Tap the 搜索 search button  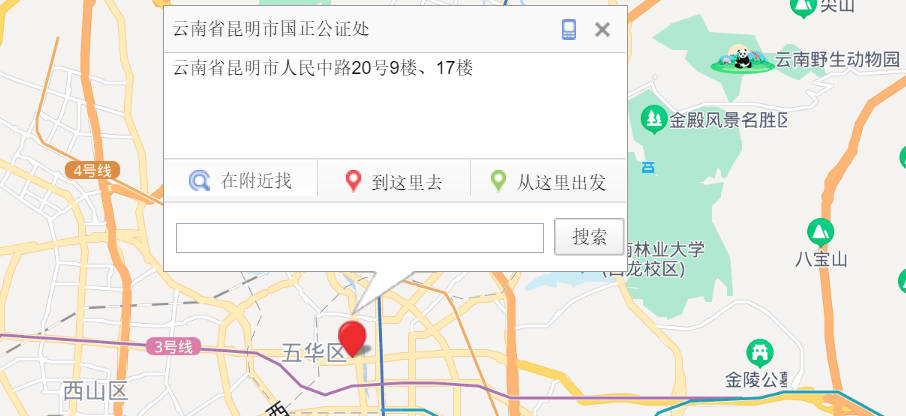589,237
